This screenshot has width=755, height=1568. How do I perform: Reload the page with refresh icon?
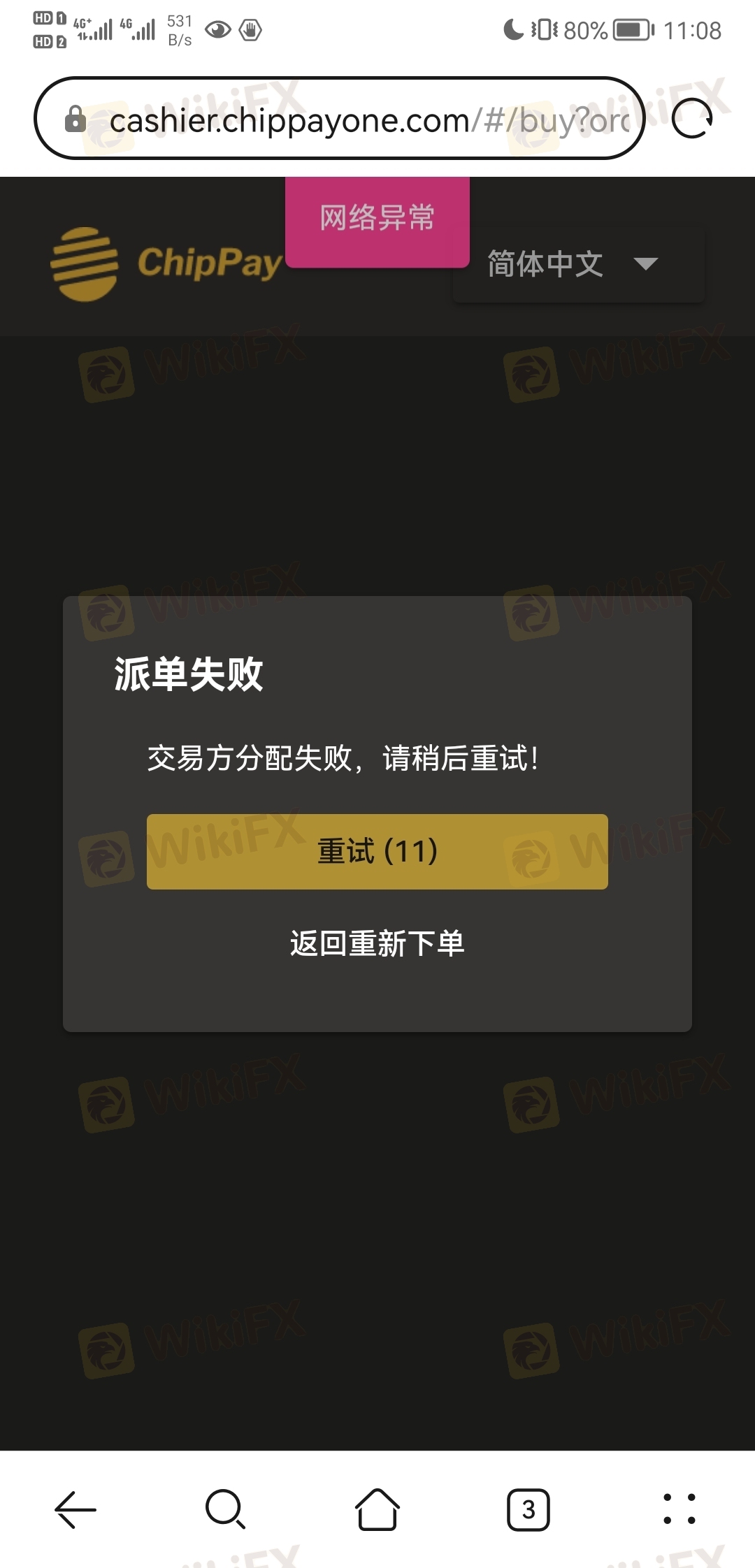[x=692, y=119]
